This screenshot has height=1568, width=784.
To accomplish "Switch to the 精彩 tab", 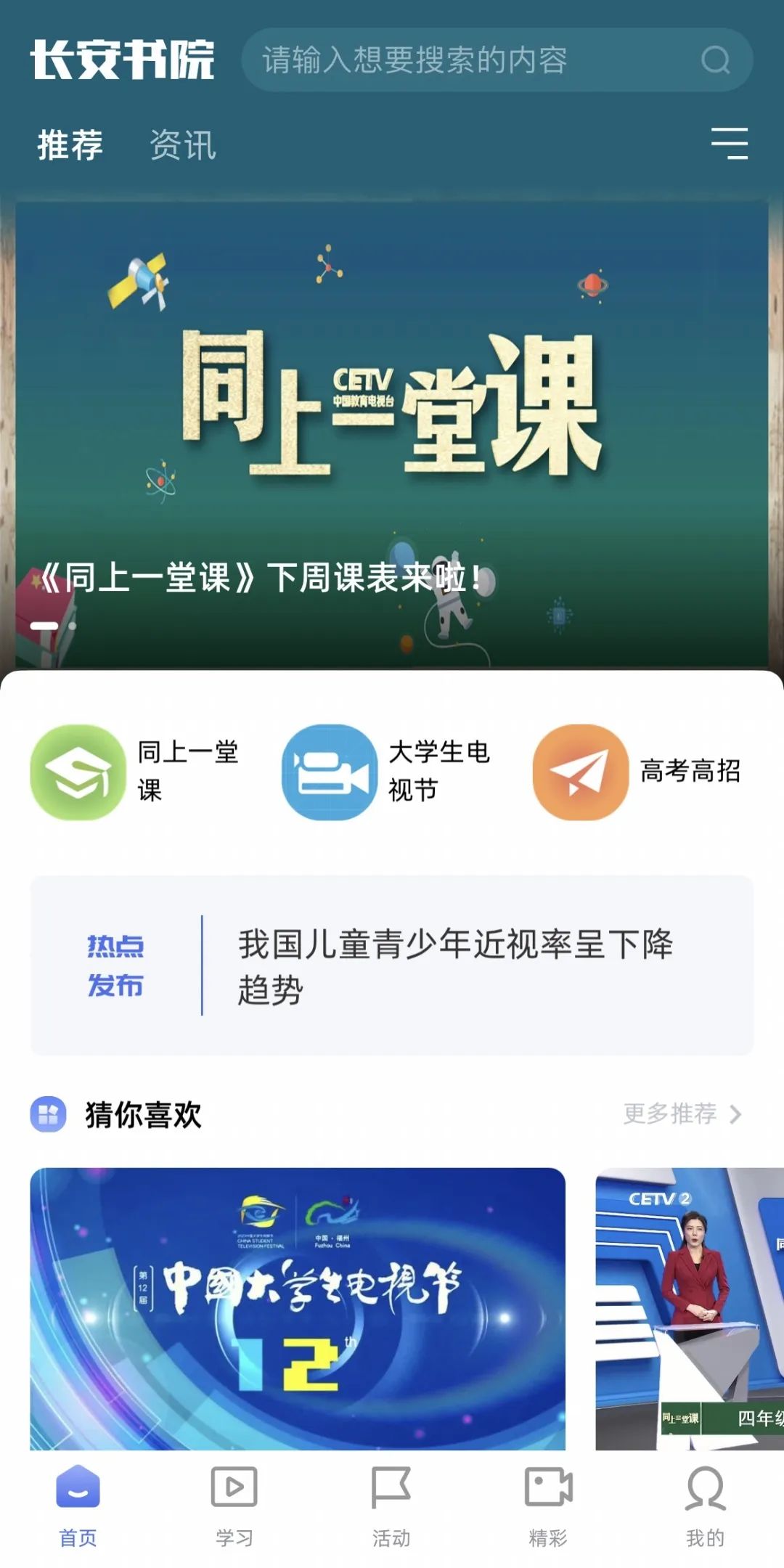I will [x=548, y=1506].
